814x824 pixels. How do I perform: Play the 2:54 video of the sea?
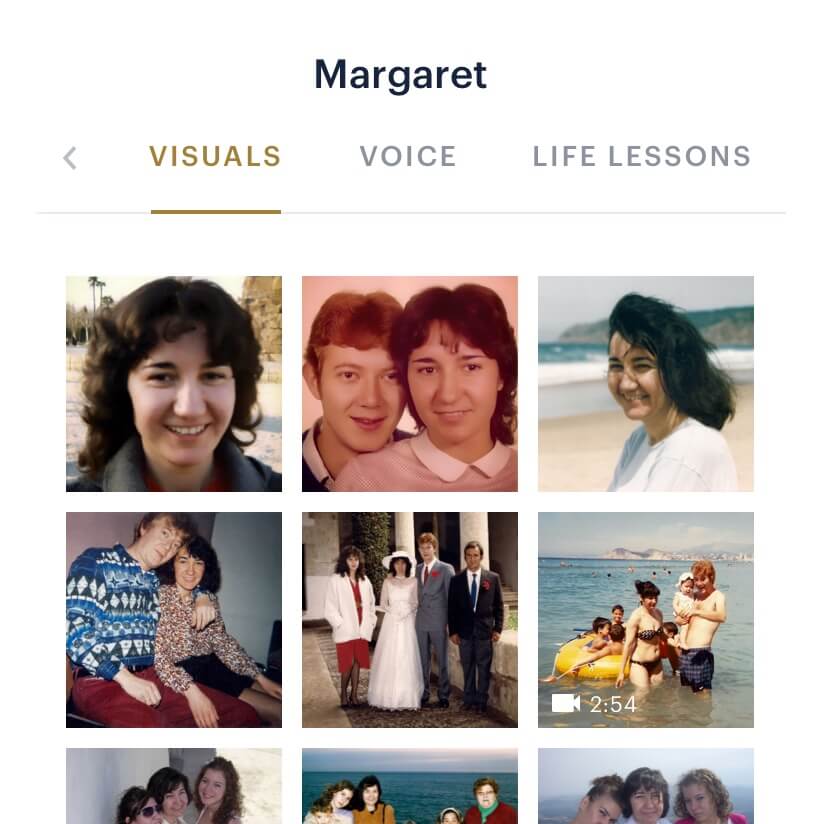coord(646,620)
